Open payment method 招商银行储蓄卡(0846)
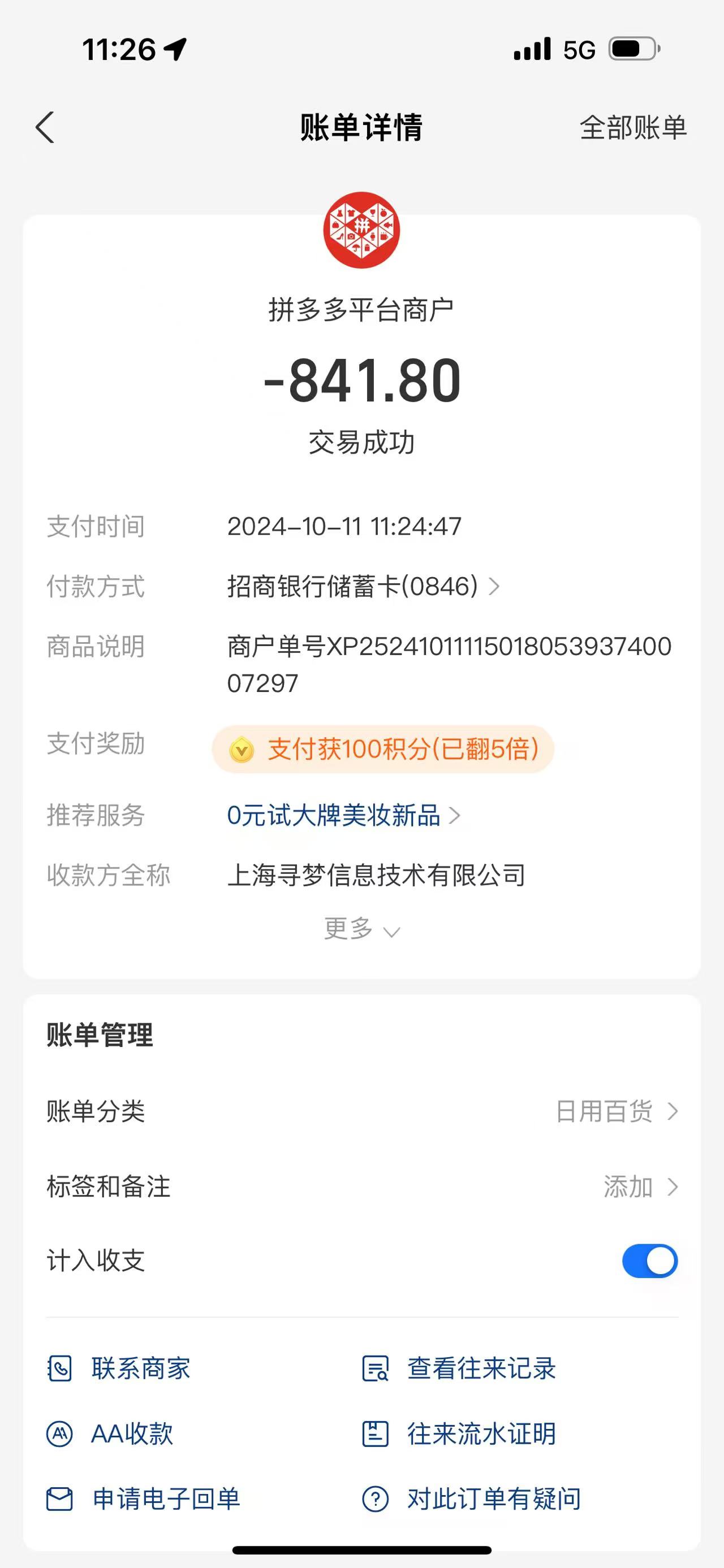Image resolution: width=724 pixels, height=1568 pixels. 363,586
